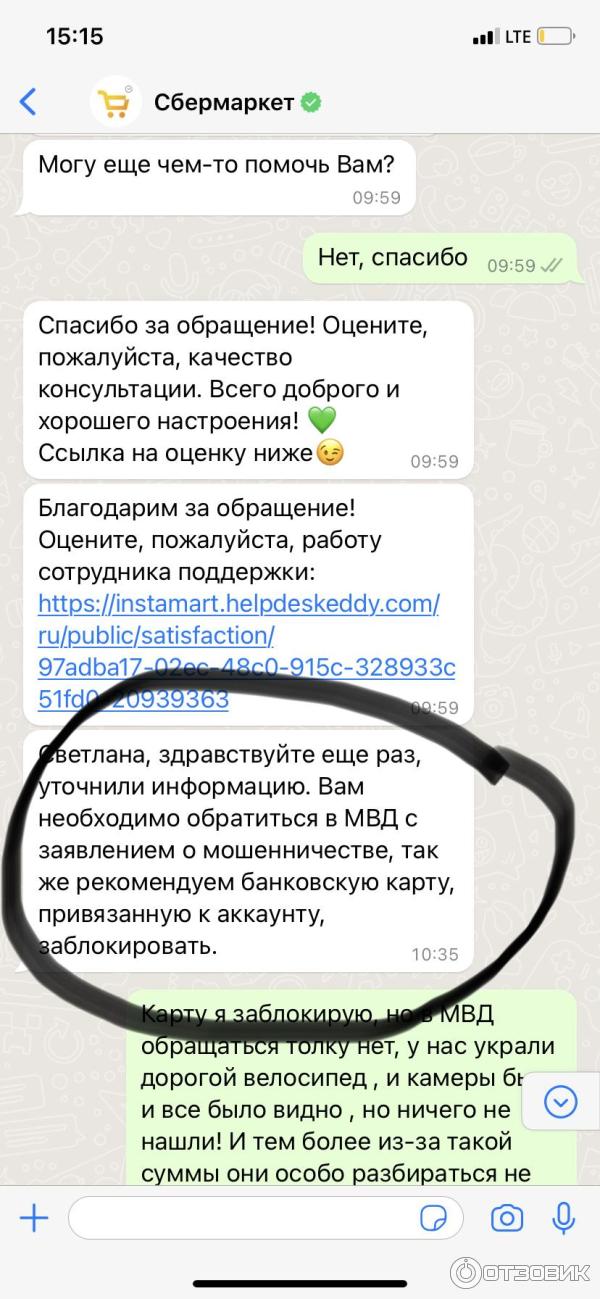
Task: Focus the message text field
Action: pos(240,1218)
